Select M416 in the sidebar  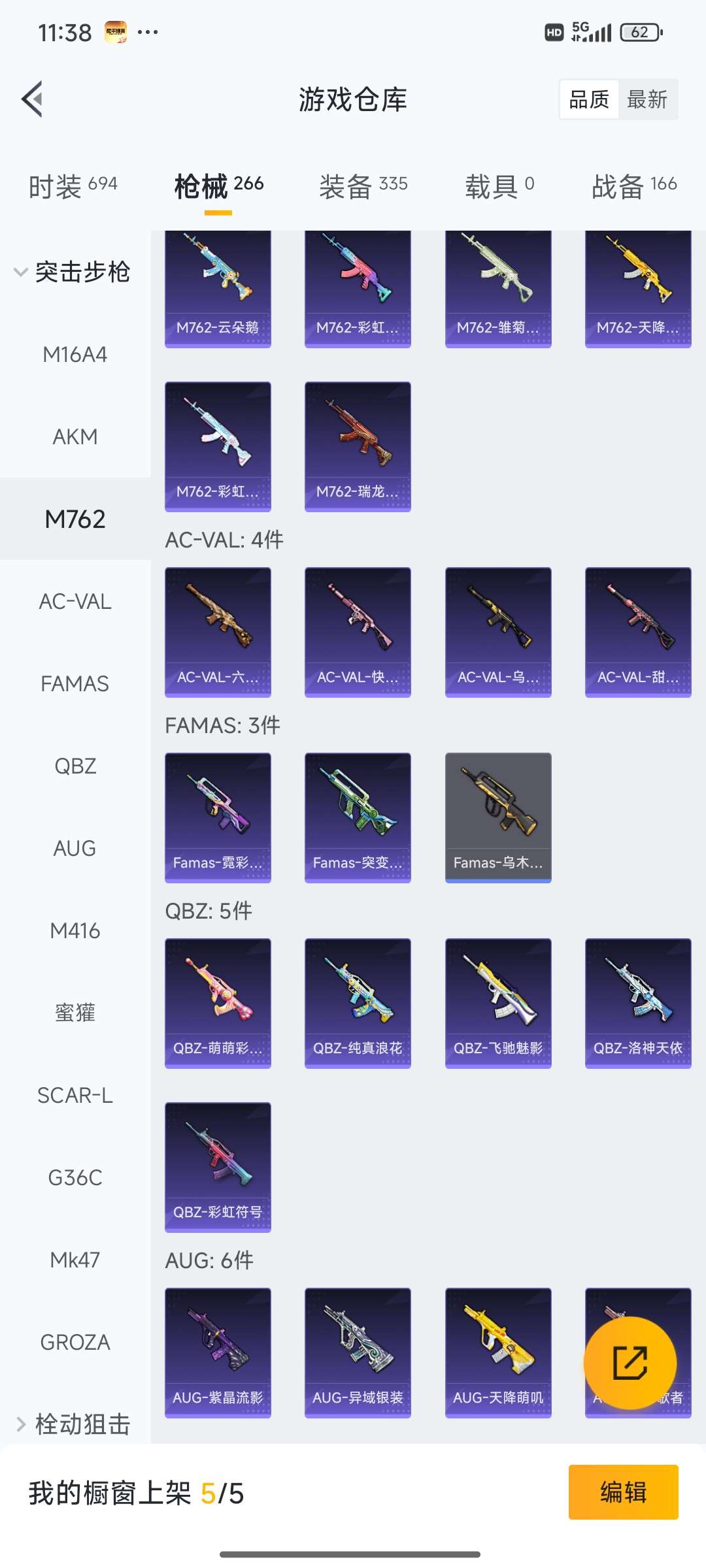click(x=75, y=930)
